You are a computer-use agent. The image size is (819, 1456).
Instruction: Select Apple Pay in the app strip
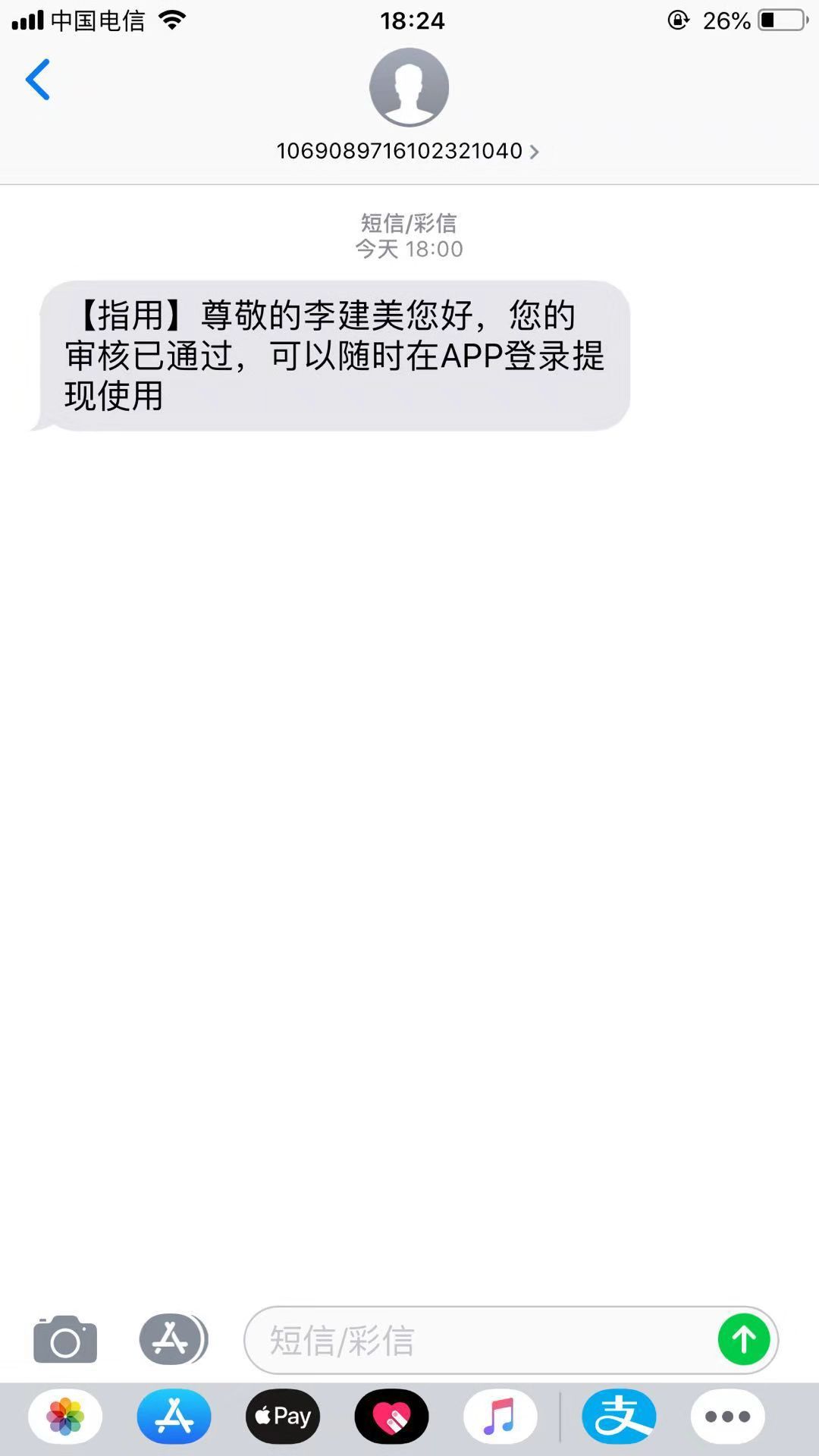click(283, 1417)
